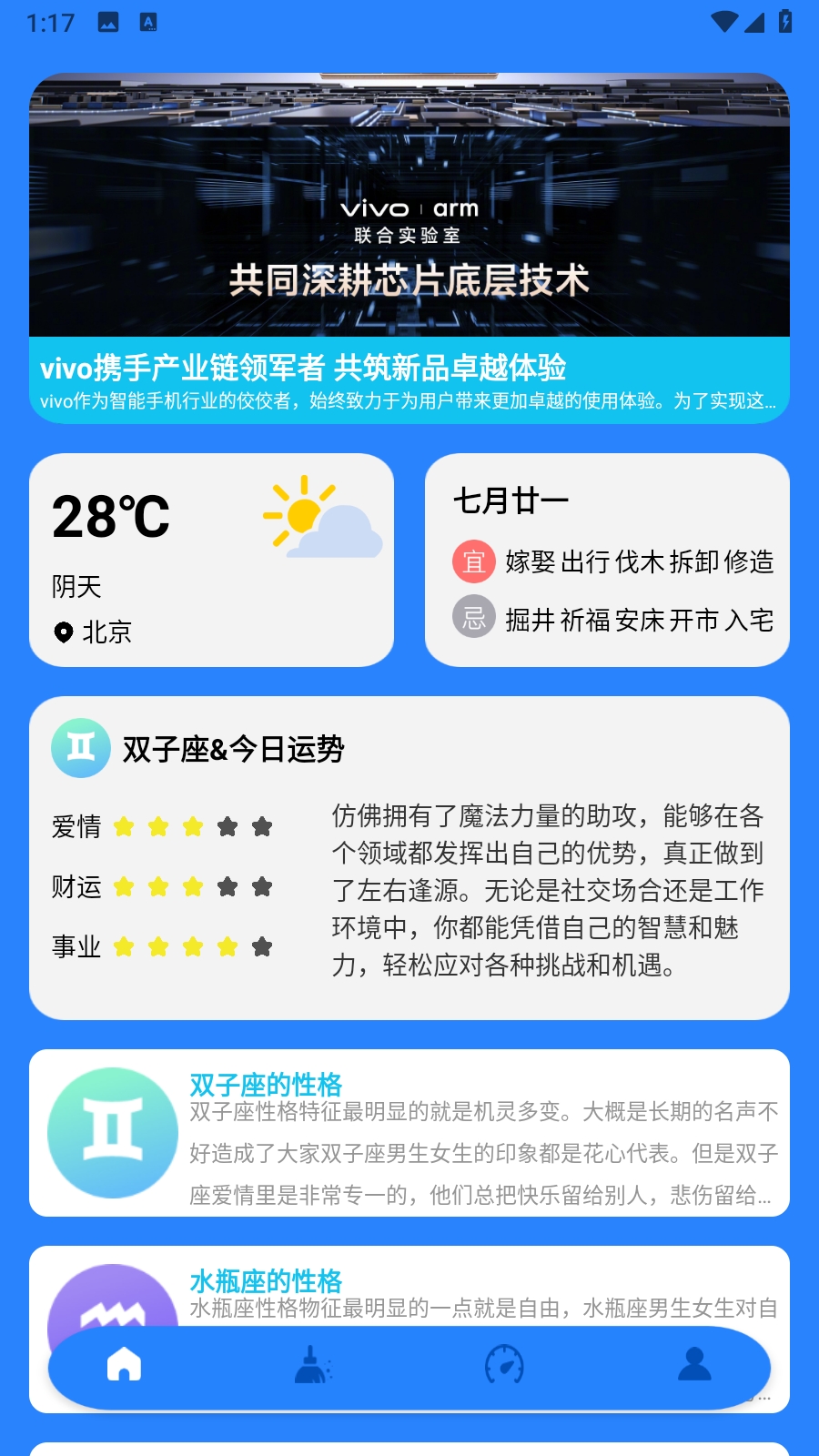Switch to the profile tab
This screenshot has width=819, height=1456.
point(694,1364)
